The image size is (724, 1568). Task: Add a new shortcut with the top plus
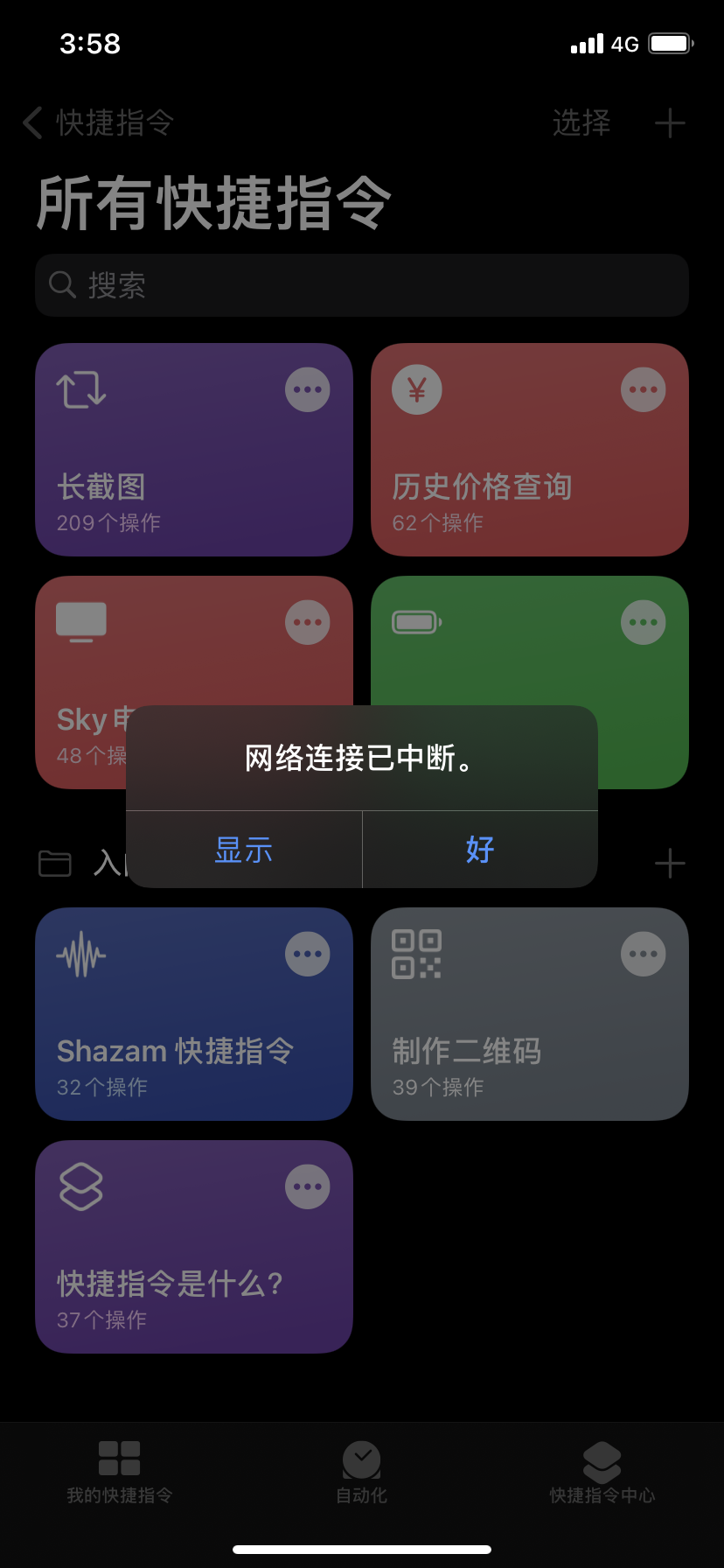(670, 123)
